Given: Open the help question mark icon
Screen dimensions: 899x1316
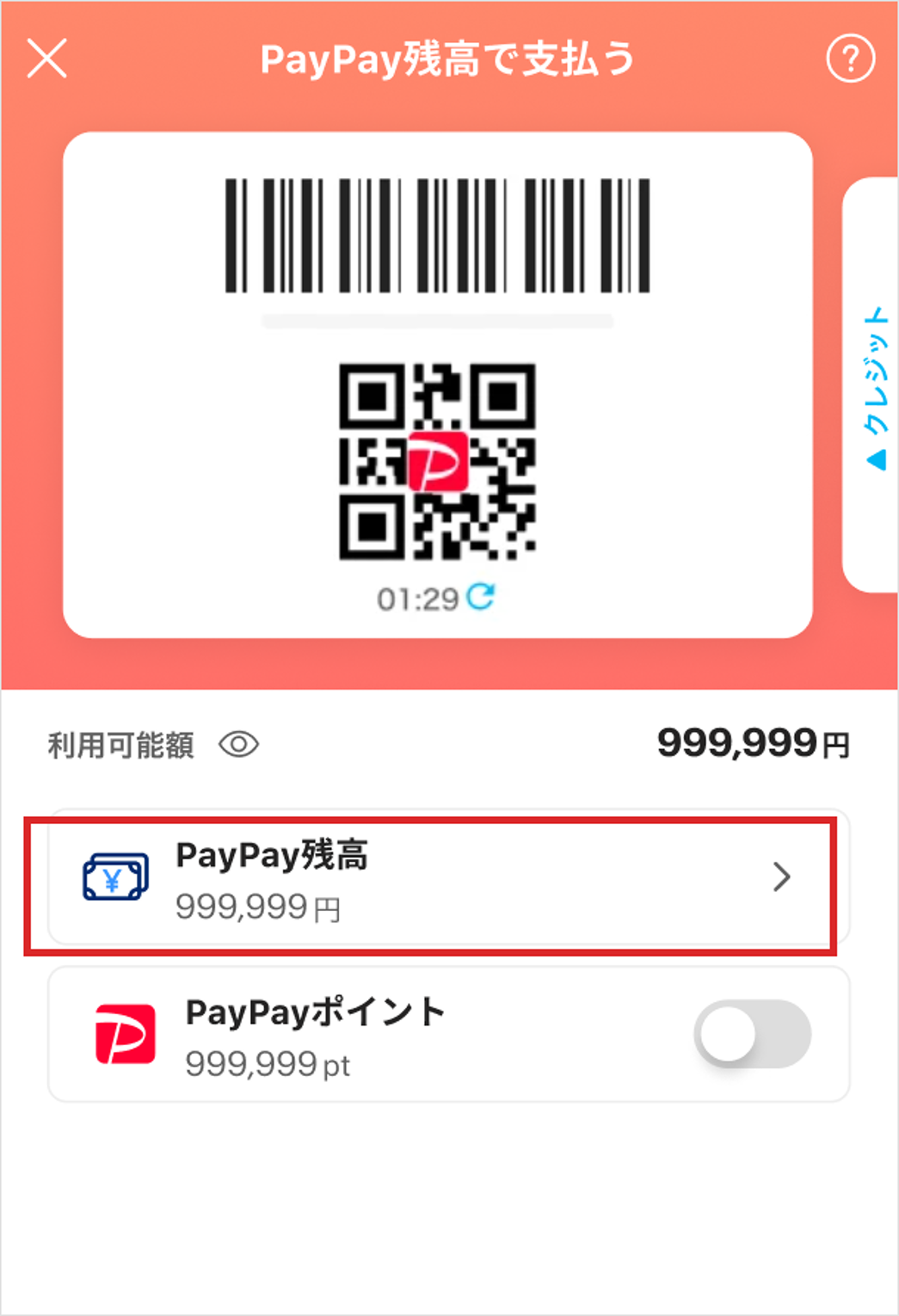Looking at the screenshot, I should [x=850, y=58].
